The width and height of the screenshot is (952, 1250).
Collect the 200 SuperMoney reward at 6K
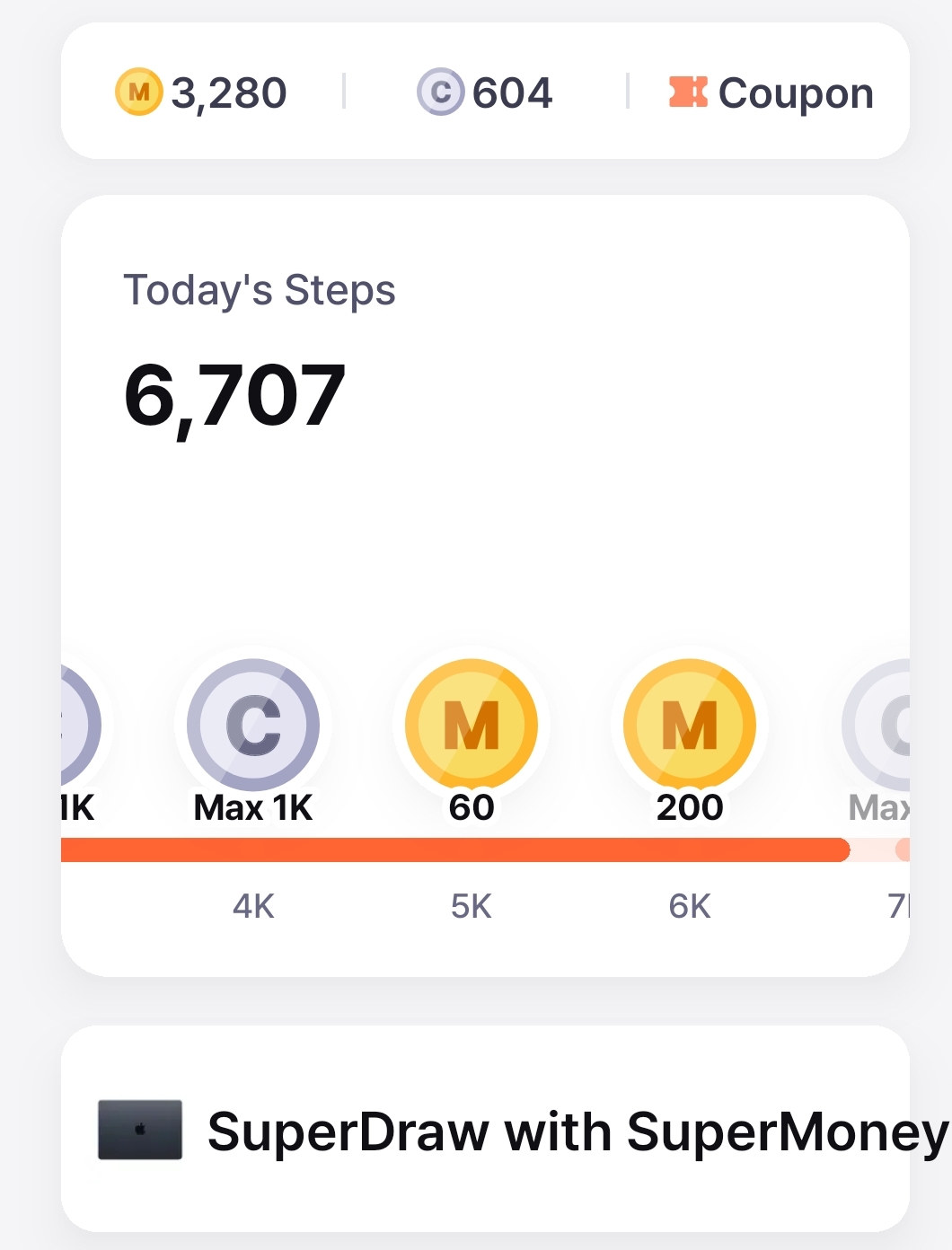point(690,726)
